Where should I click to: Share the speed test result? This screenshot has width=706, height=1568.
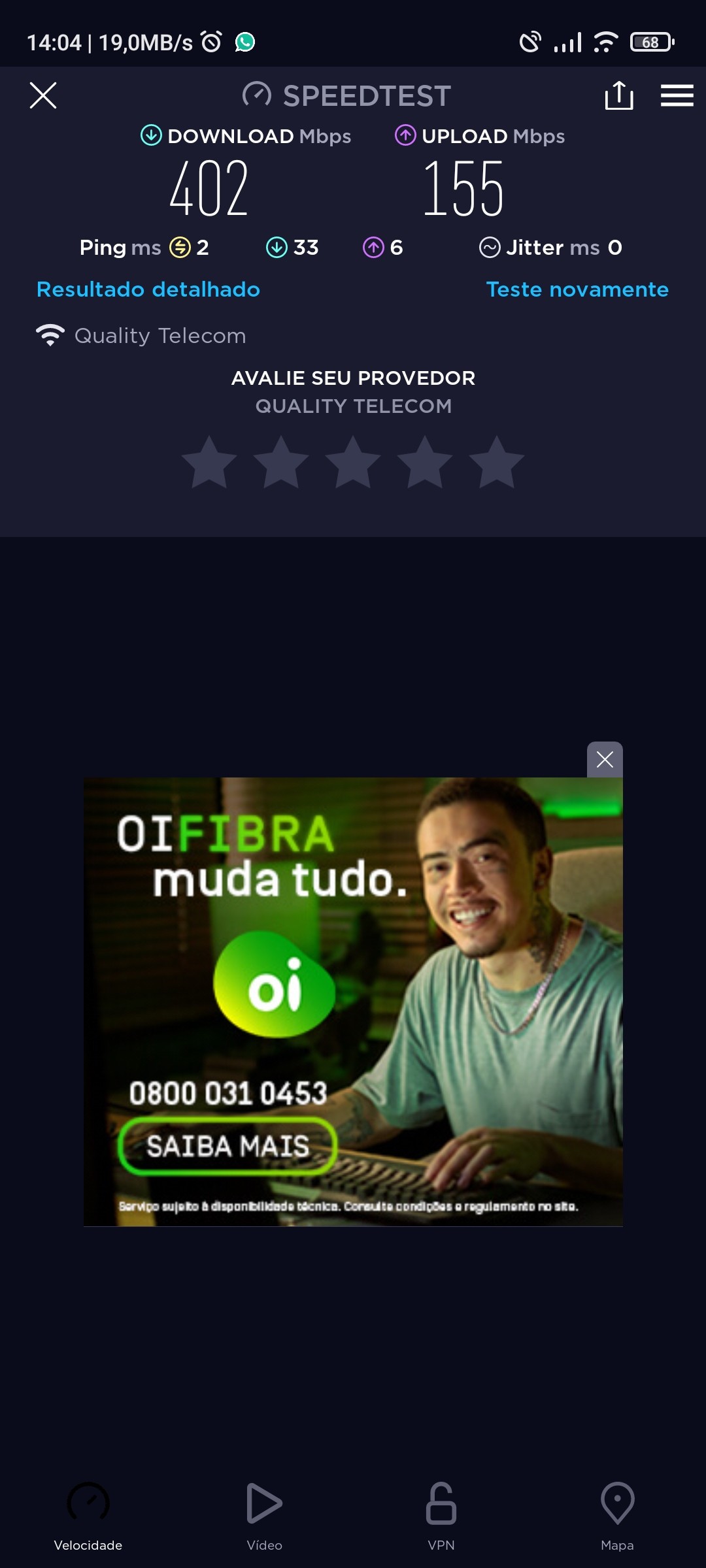coord(618,95)
